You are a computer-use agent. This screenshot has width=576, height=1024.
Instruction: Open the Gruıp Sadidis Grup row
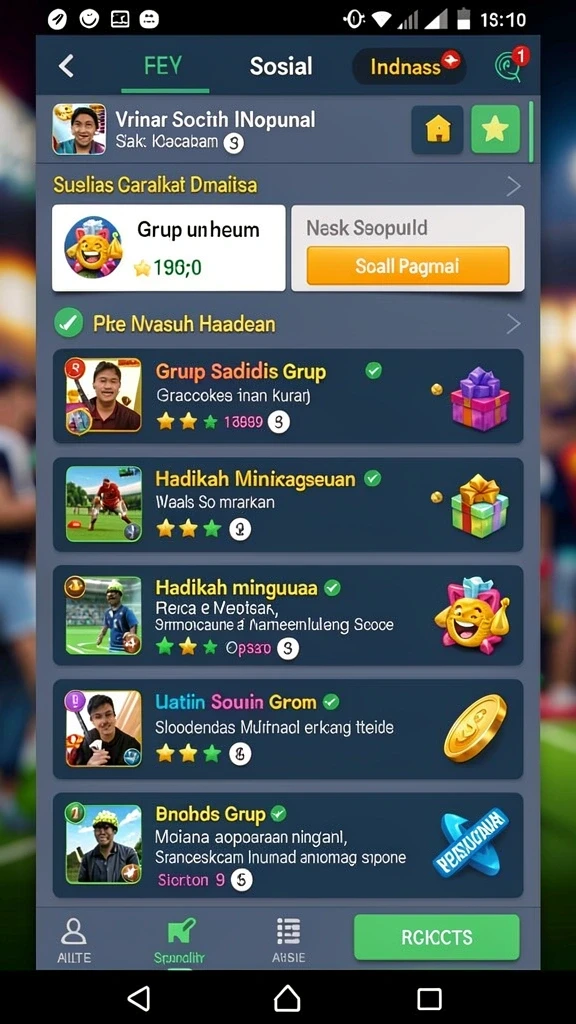[x=288, y=396]
